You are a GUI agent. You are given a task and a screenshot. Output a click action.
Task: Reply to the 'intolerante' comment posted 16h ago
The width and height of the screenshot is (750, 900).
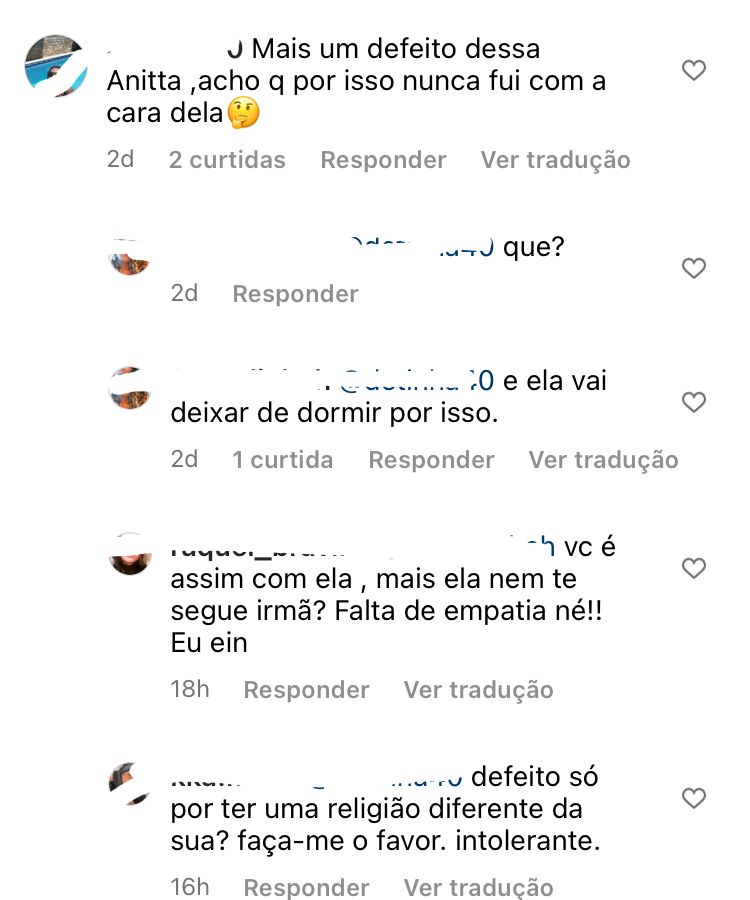(306, 887)
